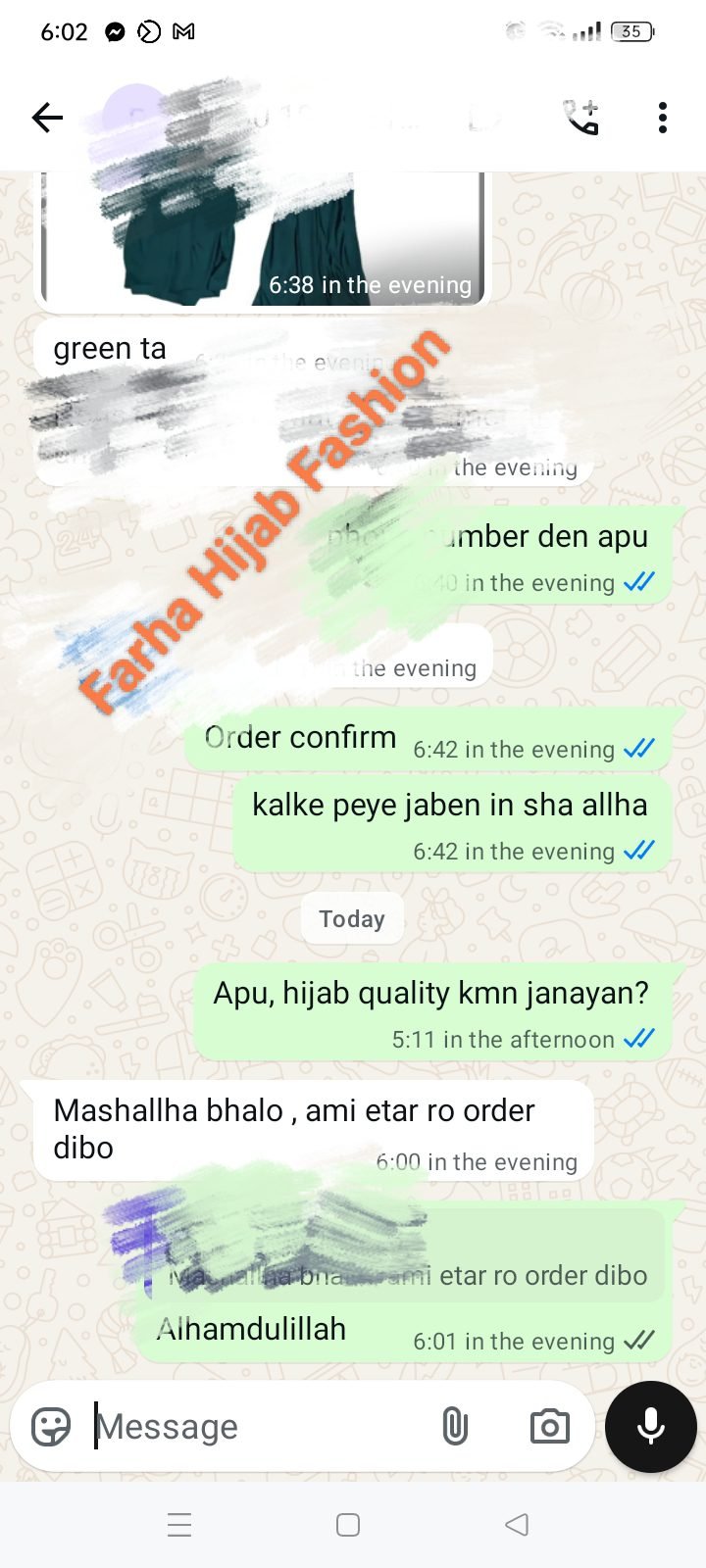Open the camera from the message bar
706x1568 pixels.
(549, 1427)
